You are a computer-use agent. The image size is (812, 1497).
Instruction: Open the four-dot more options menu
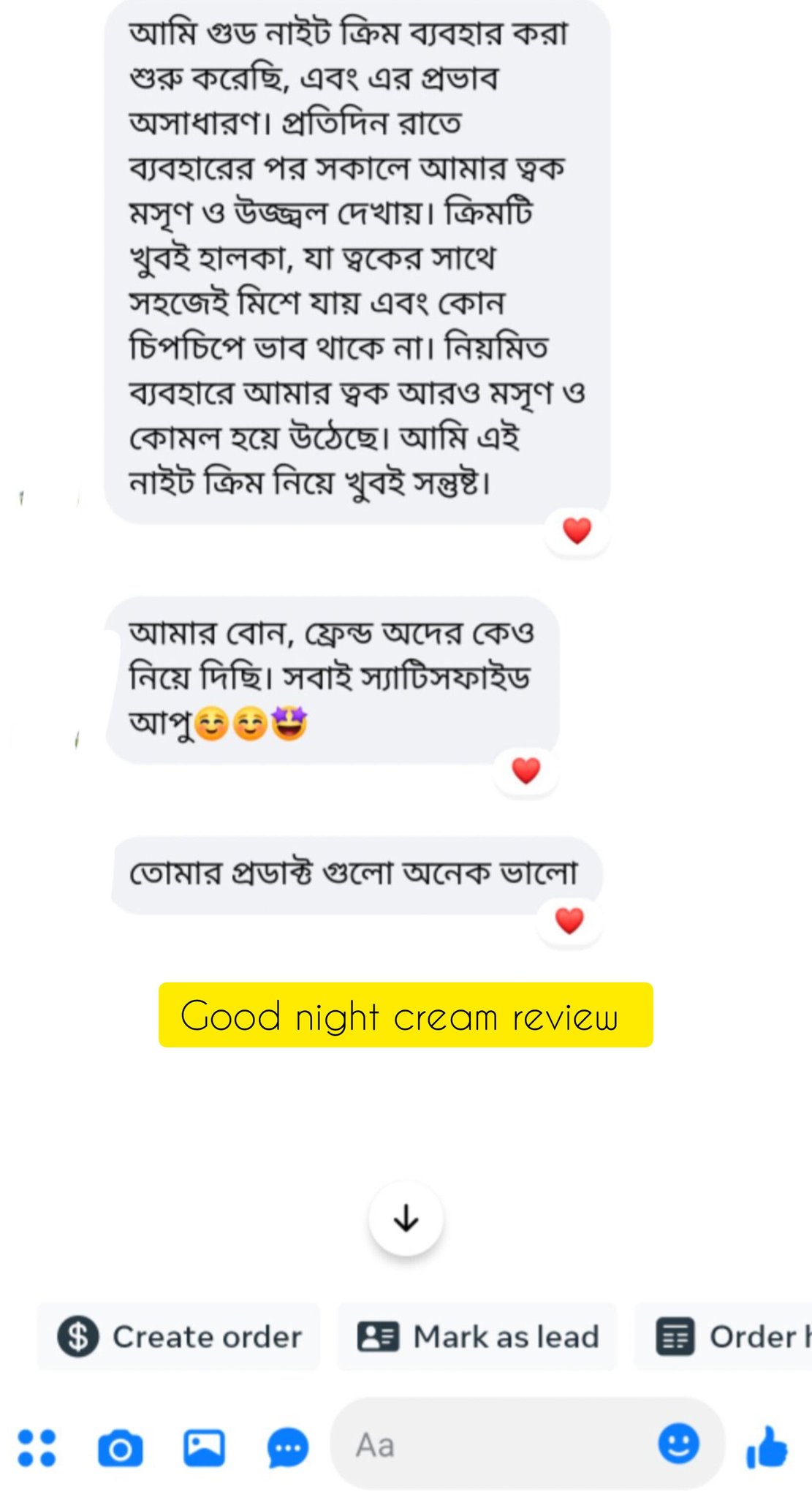pyautogui.click(x=37, y=1447)
